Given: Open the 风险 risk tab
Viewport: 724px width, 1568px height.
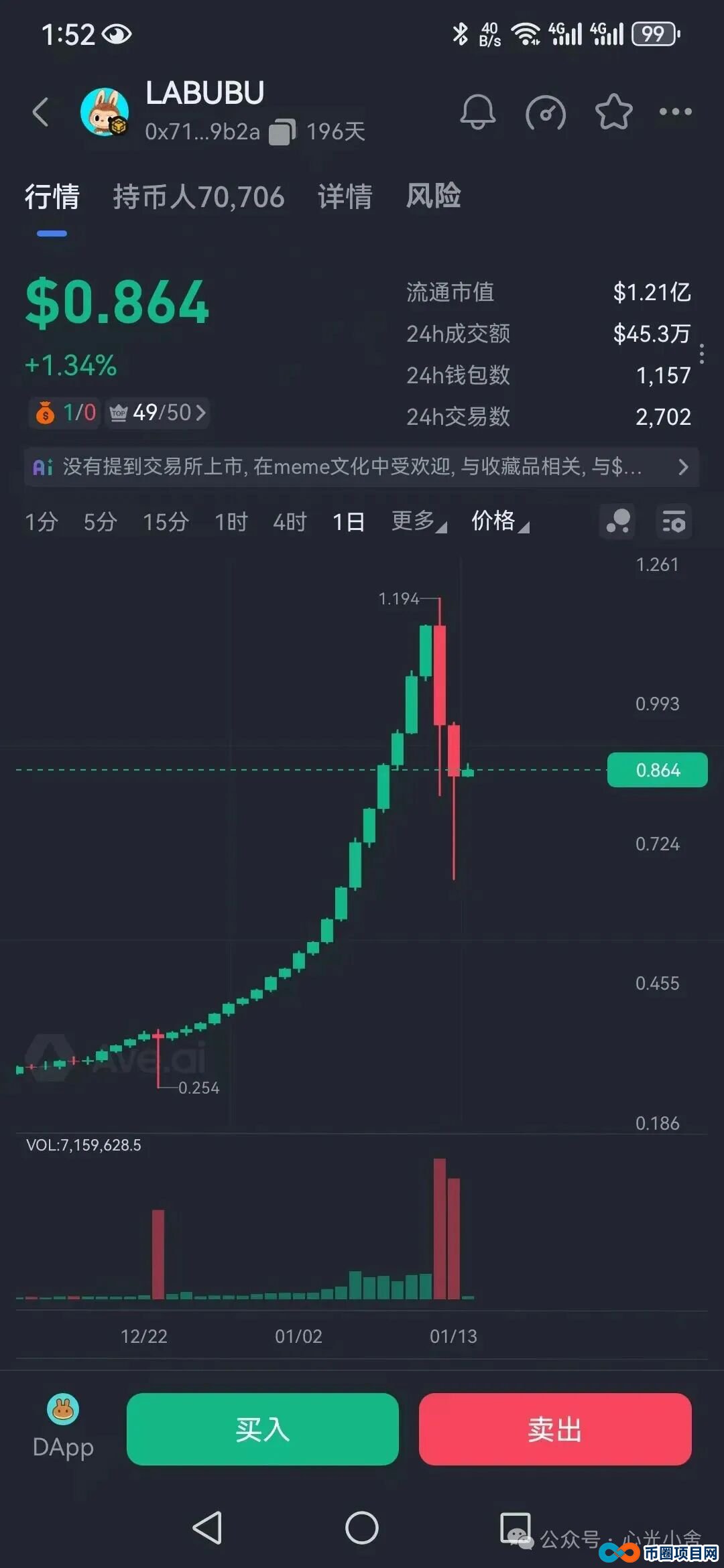Looking at the screenshot, I should click(433, 196).
